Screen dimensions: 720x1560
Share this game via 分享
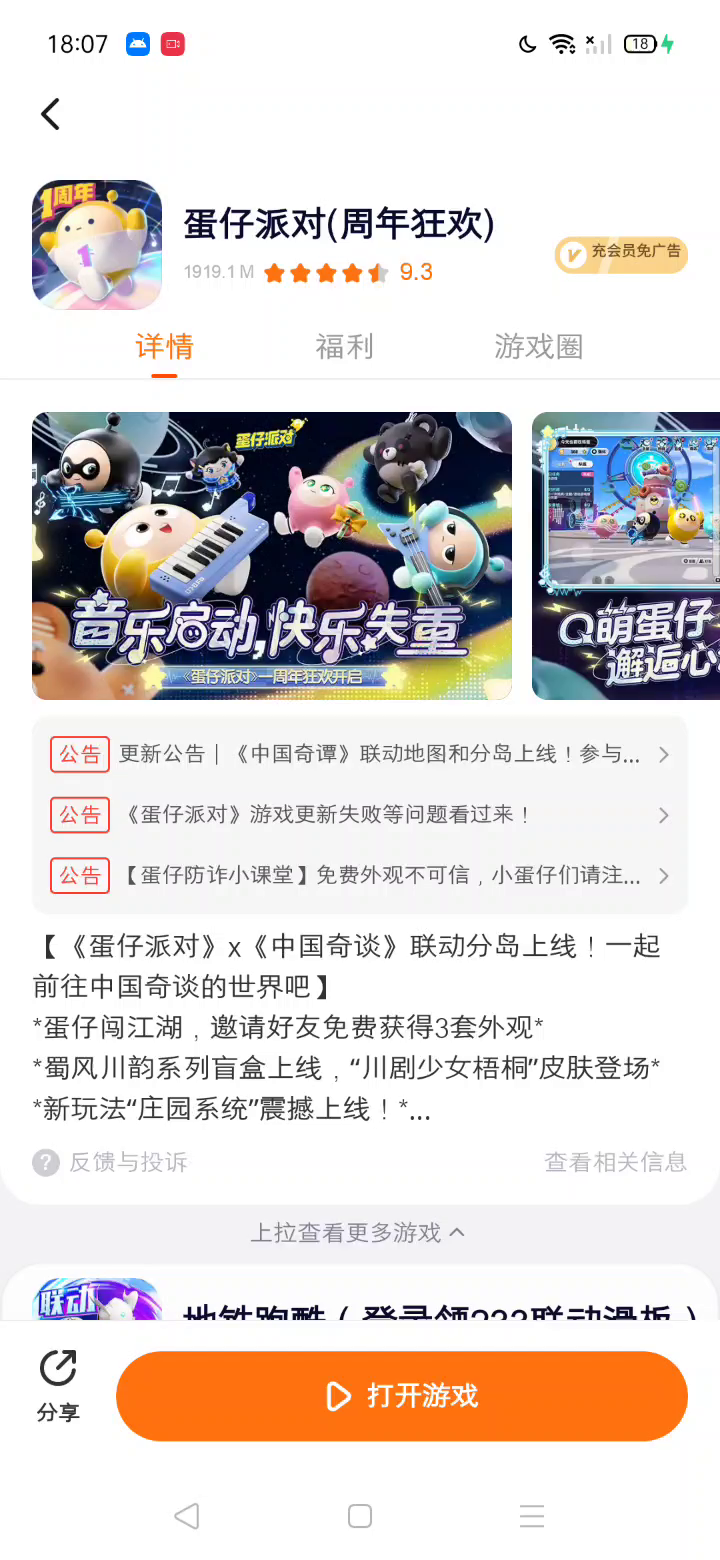pos(58,1385)
